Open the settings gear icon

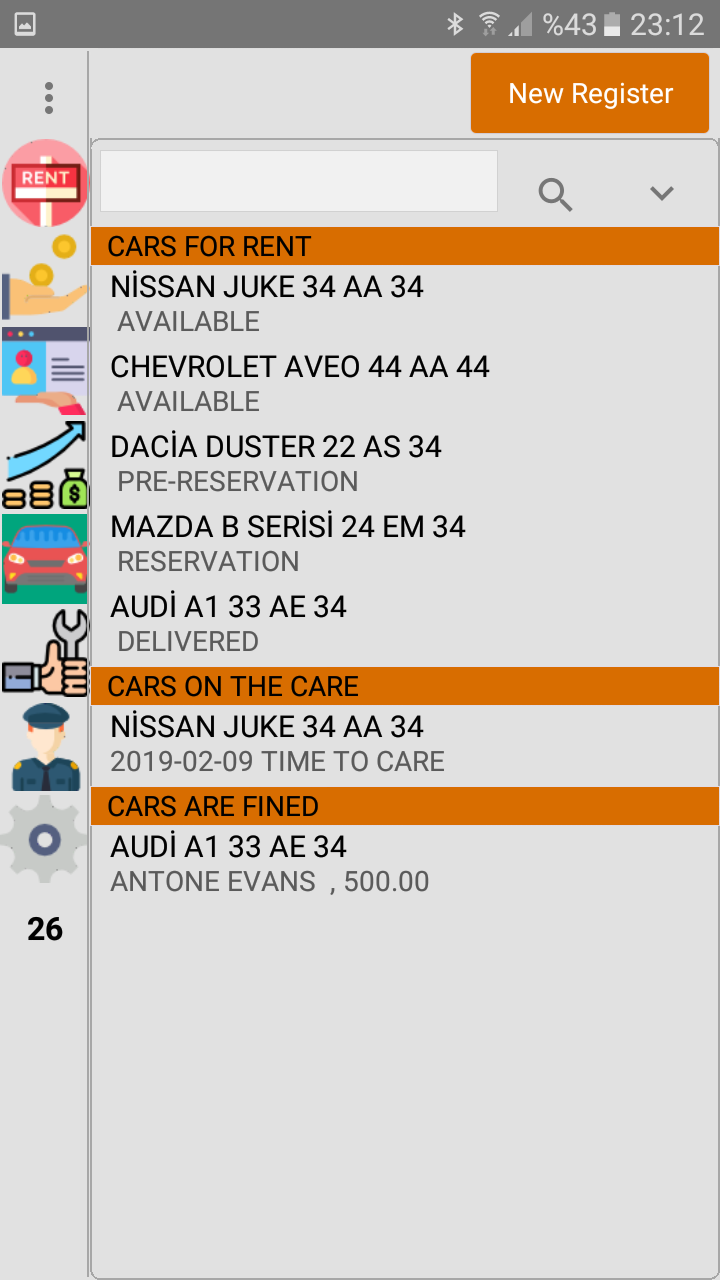pyautogui.click(x=45, y=840)
